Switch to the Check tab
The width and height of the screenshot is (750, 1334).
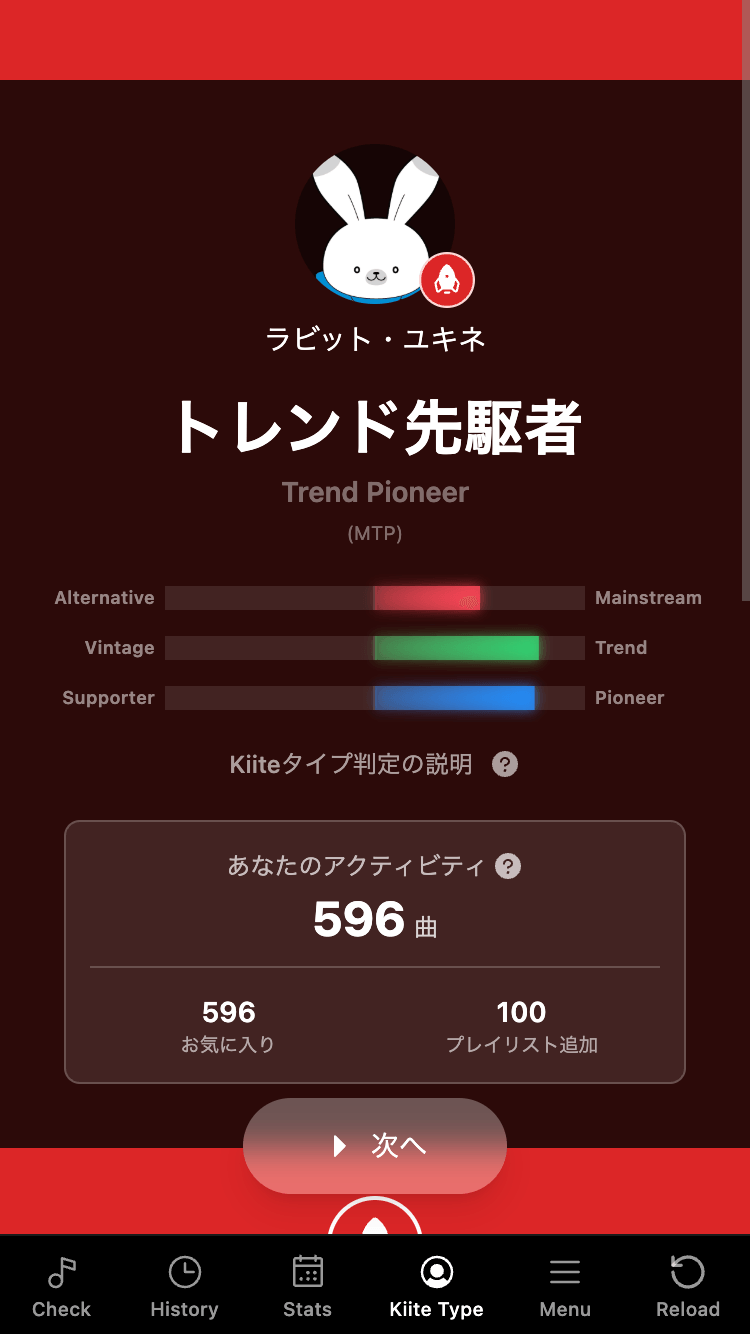pos(61,1286)
